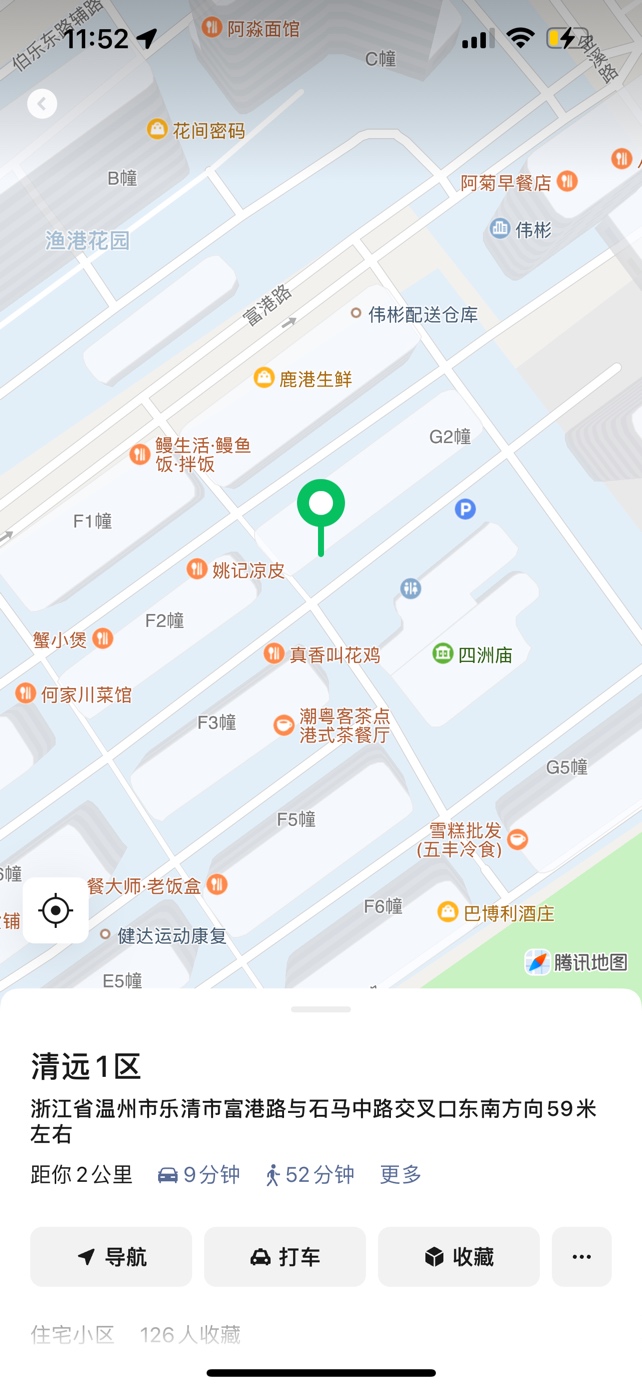The width and height of the screenshot is (642, 1389).
Task: Tap the green location pin
Action: pyautogui.click(x=321, y=516)
